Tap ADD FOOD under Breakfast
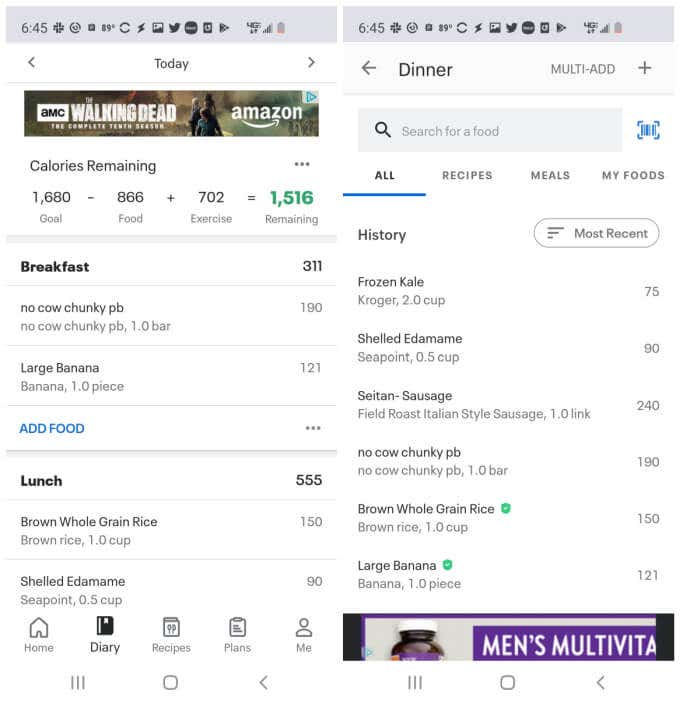The image size is (680, 711). (52, 428)
